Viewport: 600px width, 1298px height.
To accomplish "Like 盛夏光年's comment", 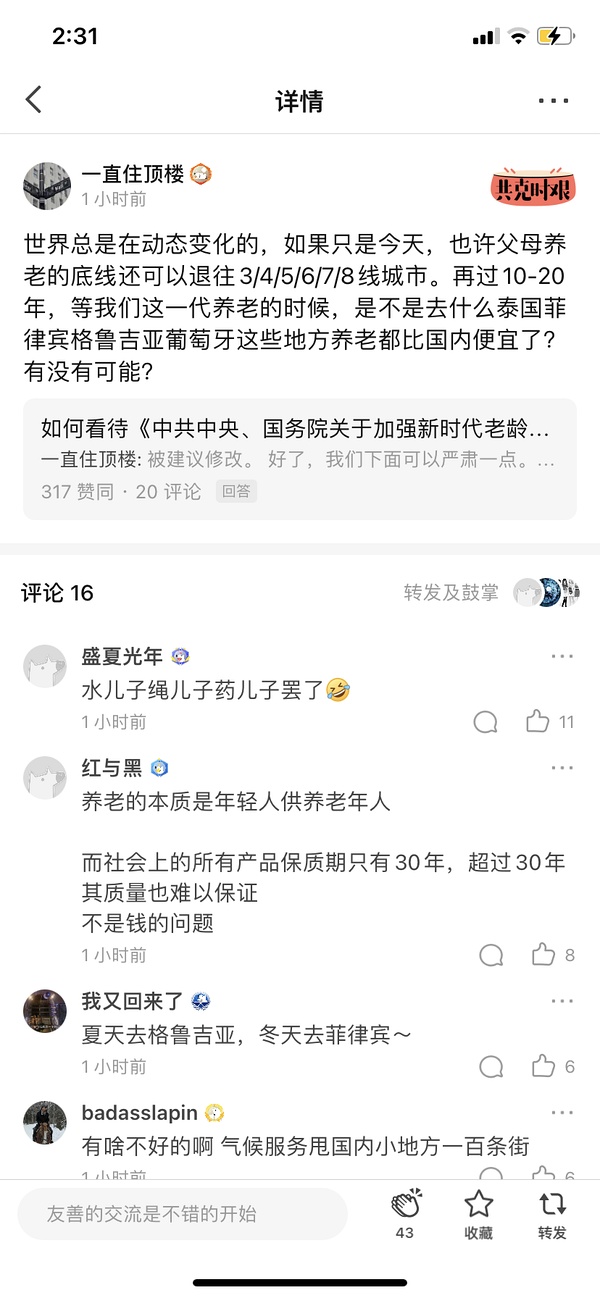I will click(x=539, y=721).
